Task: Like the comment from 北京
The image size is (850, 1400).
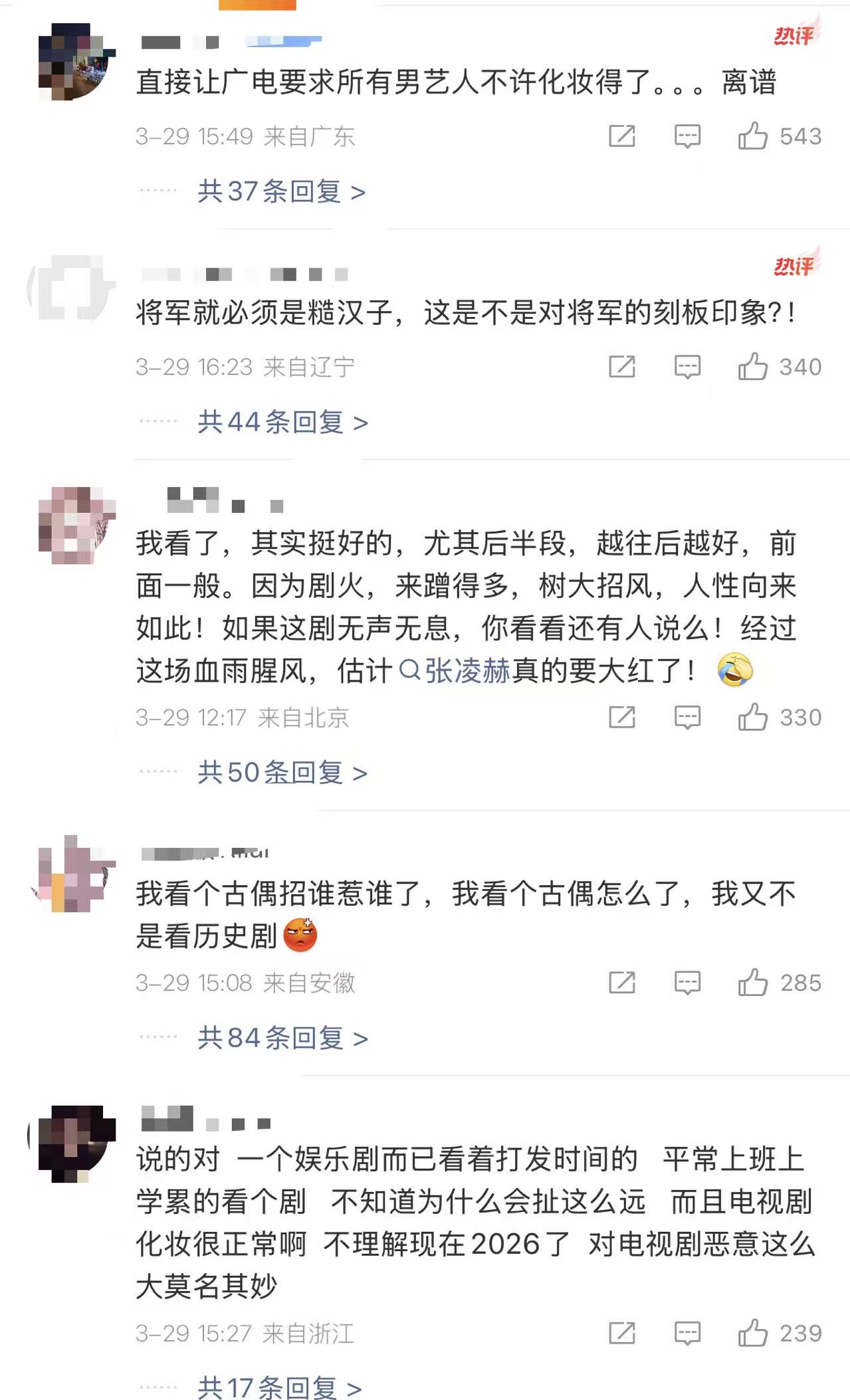Action: point(752,718)
